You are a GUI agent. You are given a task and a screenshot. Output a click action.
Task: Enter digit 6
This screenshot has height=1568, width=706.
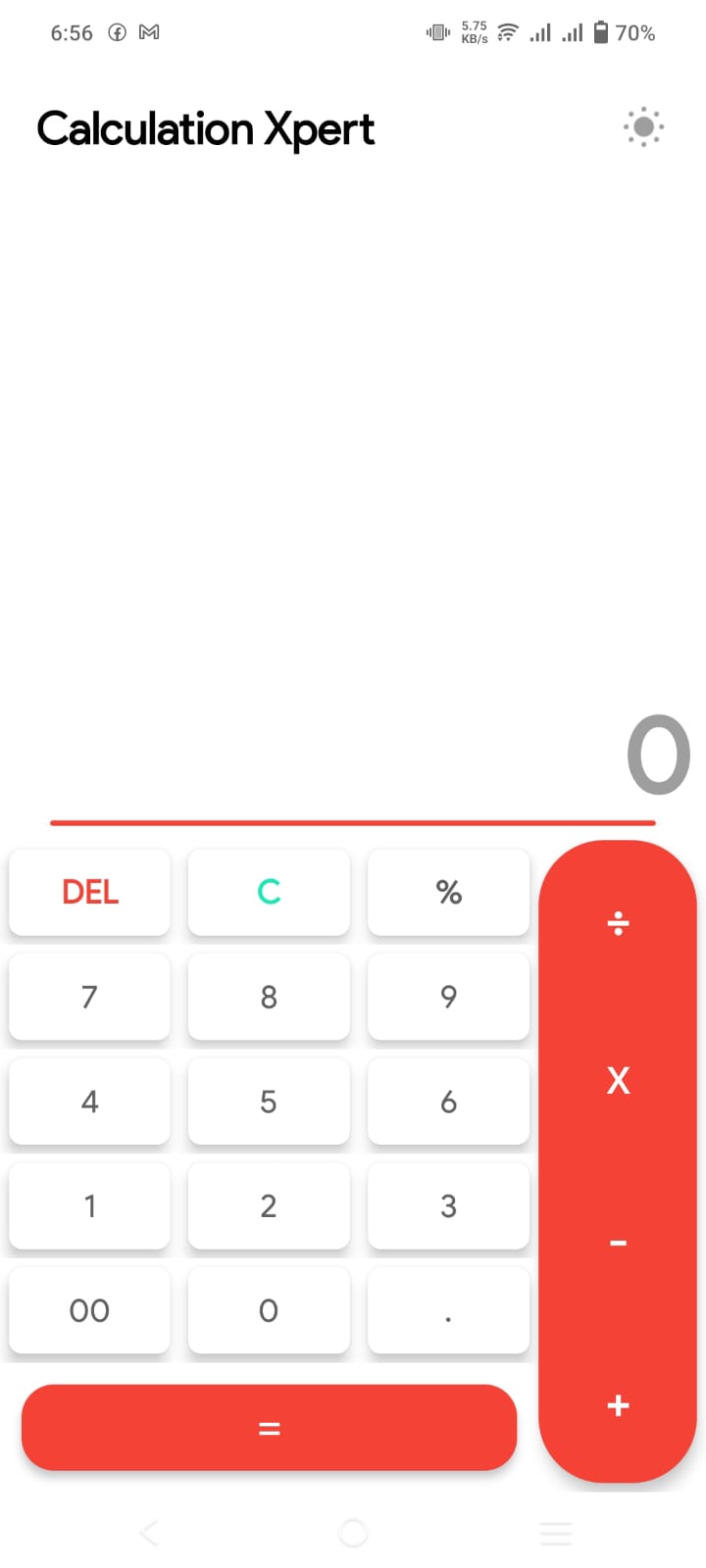tap(448, 1102)
